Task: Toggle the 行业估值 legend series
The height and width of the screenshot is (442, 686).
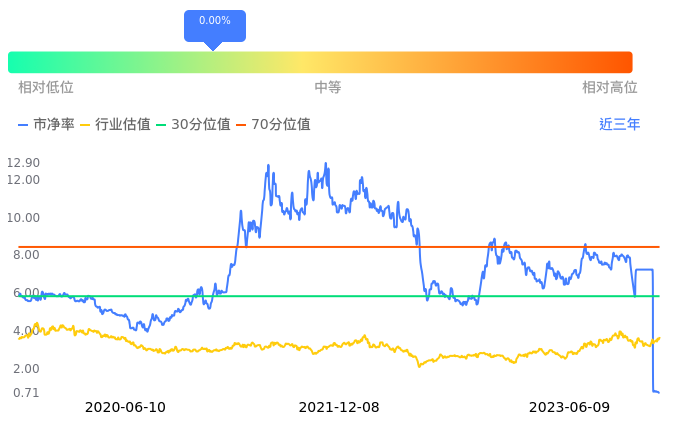Action: tap(116, 124)
